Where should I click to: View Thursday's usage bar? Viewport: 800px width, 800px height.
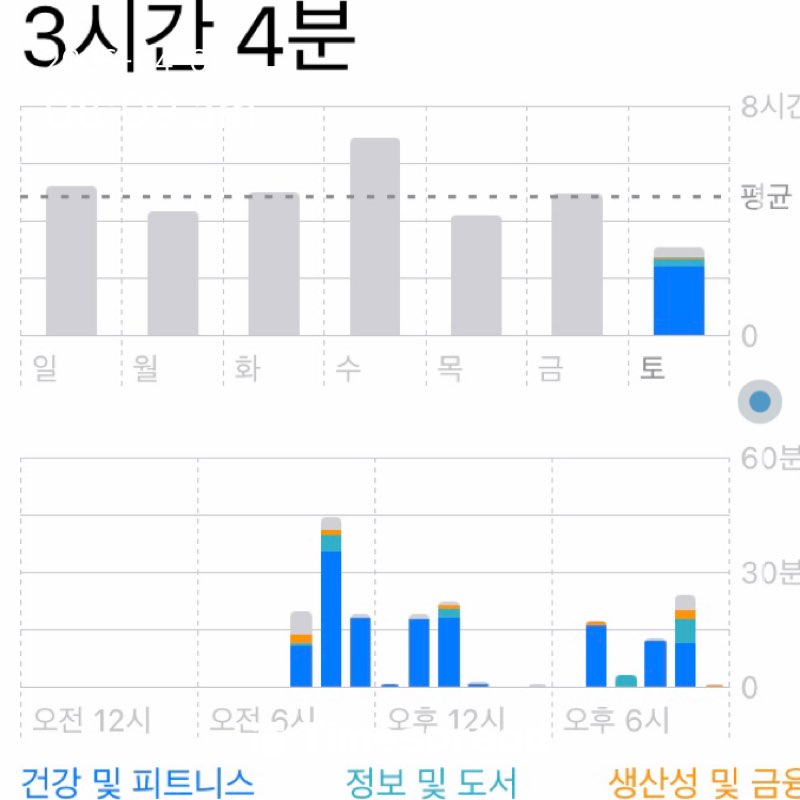tap(476, 276)
